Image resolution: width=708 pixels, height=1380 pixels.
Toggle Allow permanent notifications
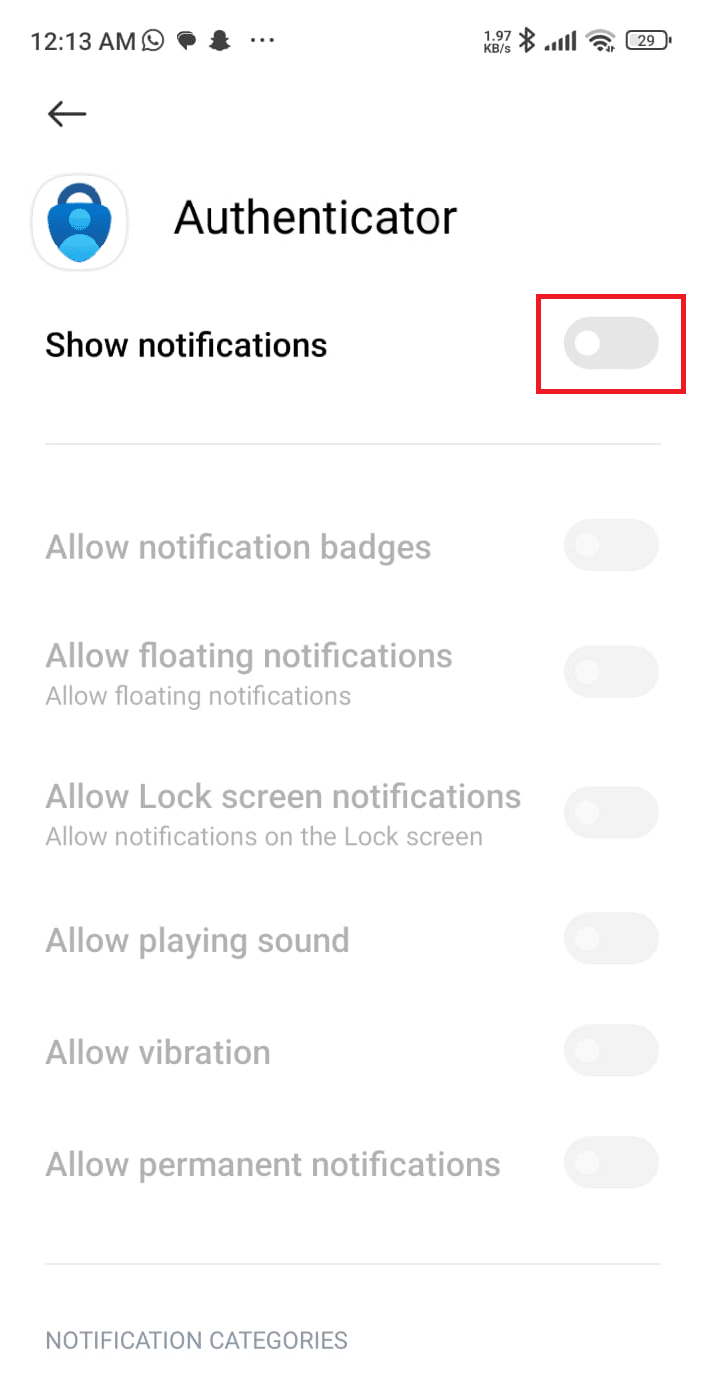click(x=611, y=1163)
